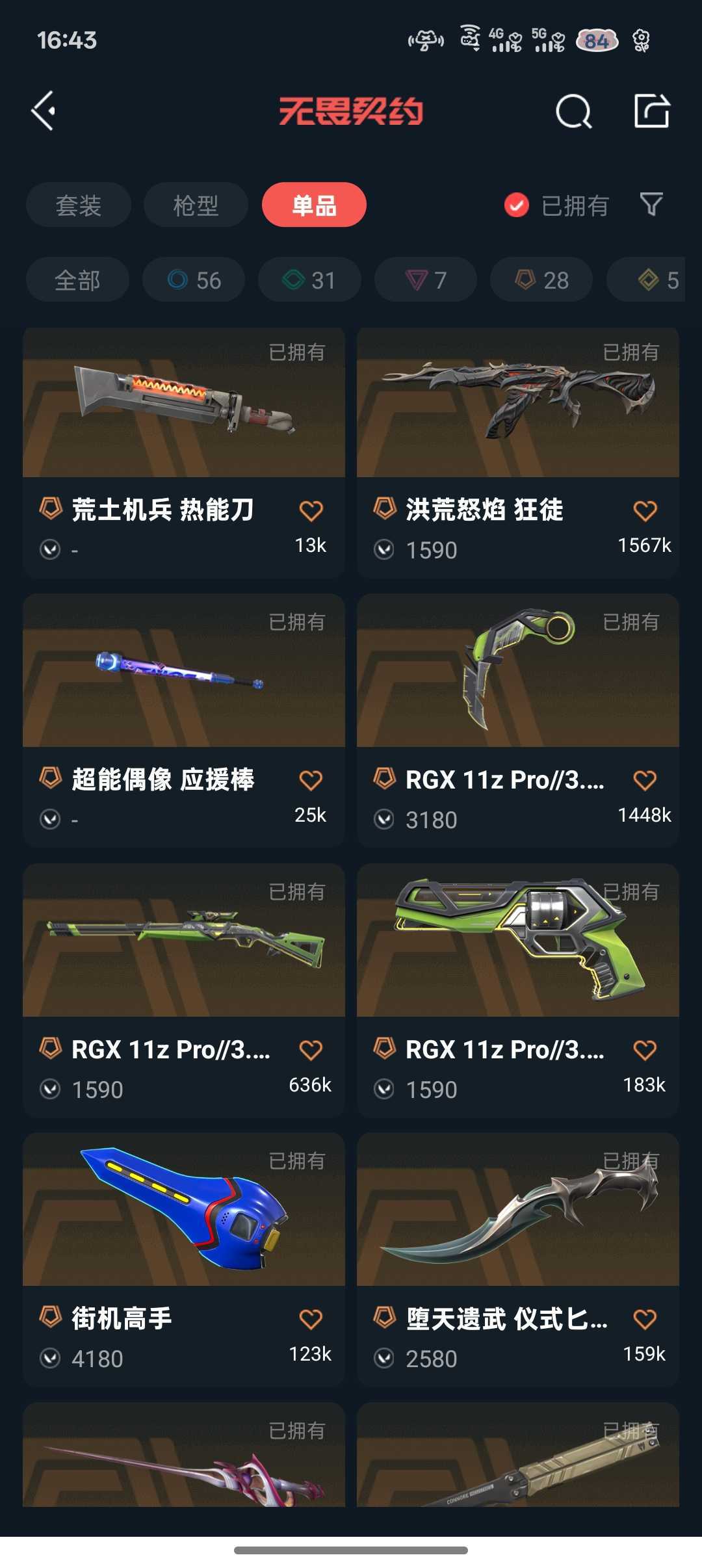Image resolution: width=702 pixels, height=1568 pixels.
Task: Tap the 全部 filter button
Action: [x=77, y=280]
